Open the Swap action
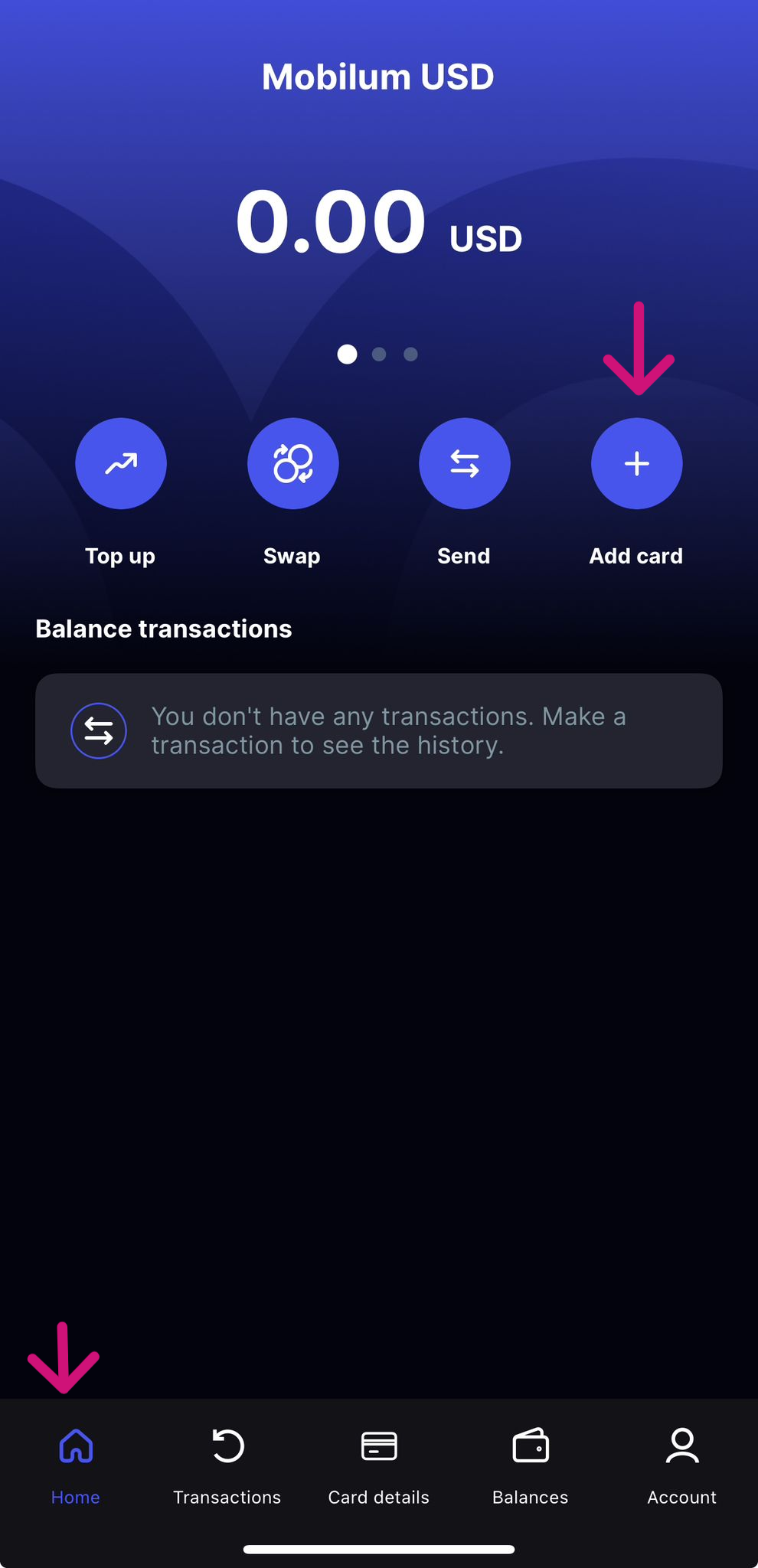758x1568 pixels. tap(292, 464)
